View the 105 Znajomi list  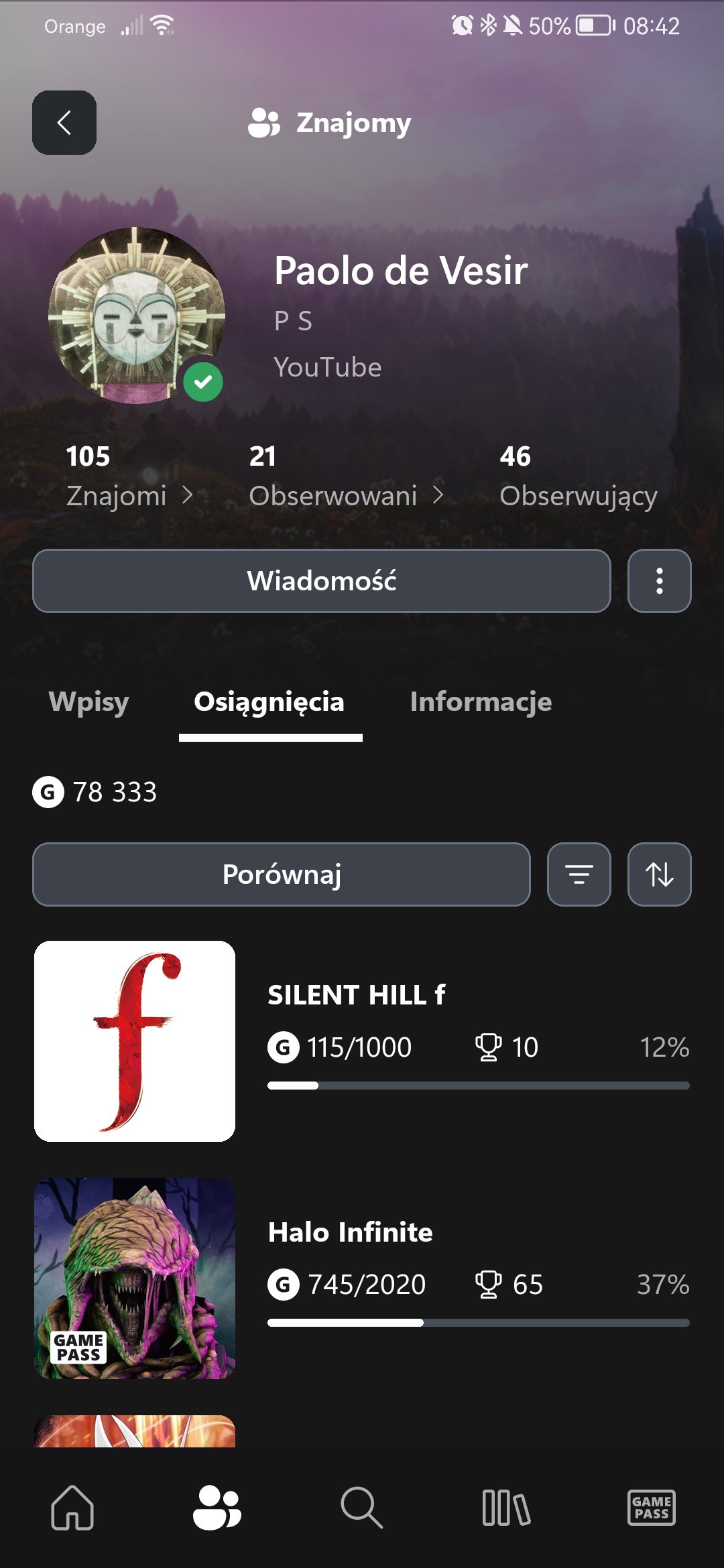click(x=127, y=477)
